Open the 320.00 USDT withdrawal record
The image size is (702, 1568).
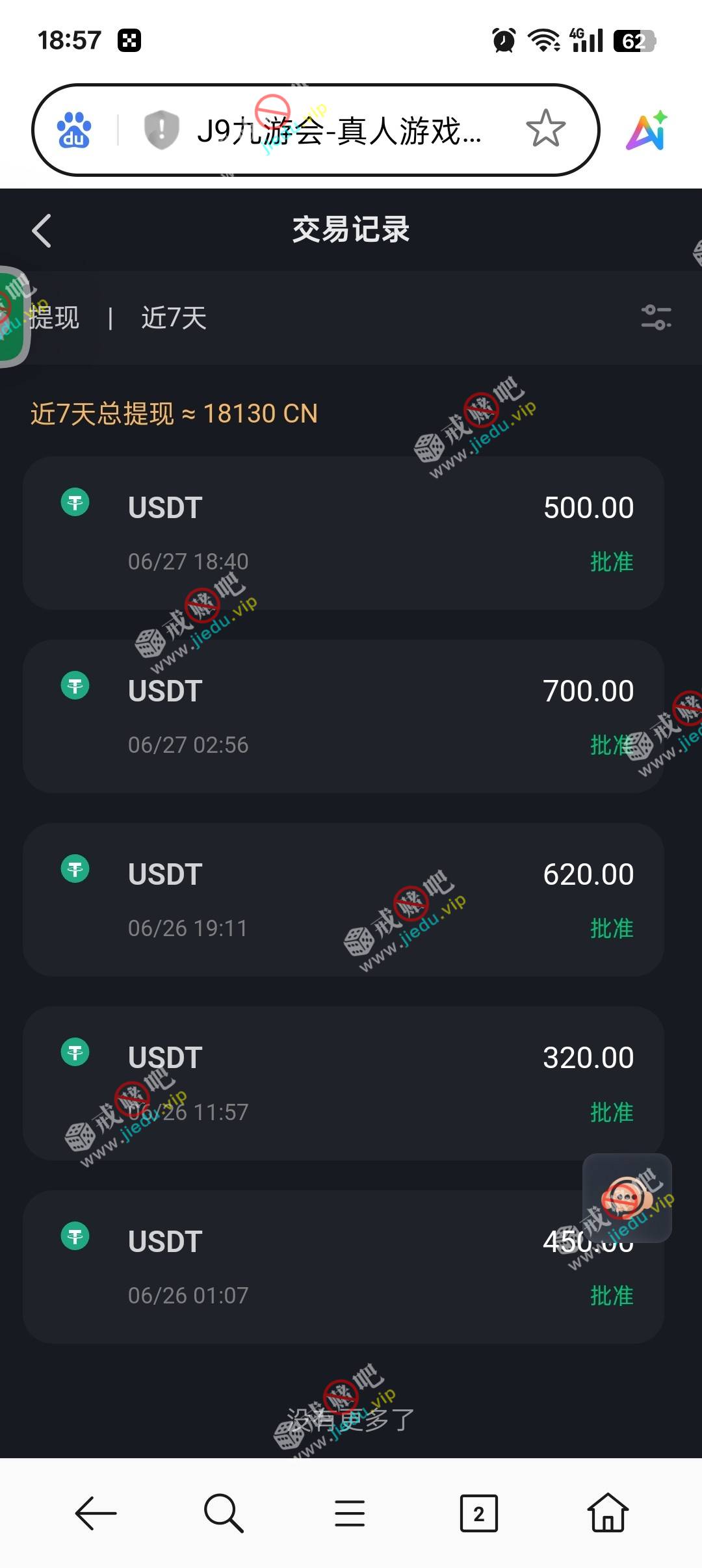tap(343, 1083)
